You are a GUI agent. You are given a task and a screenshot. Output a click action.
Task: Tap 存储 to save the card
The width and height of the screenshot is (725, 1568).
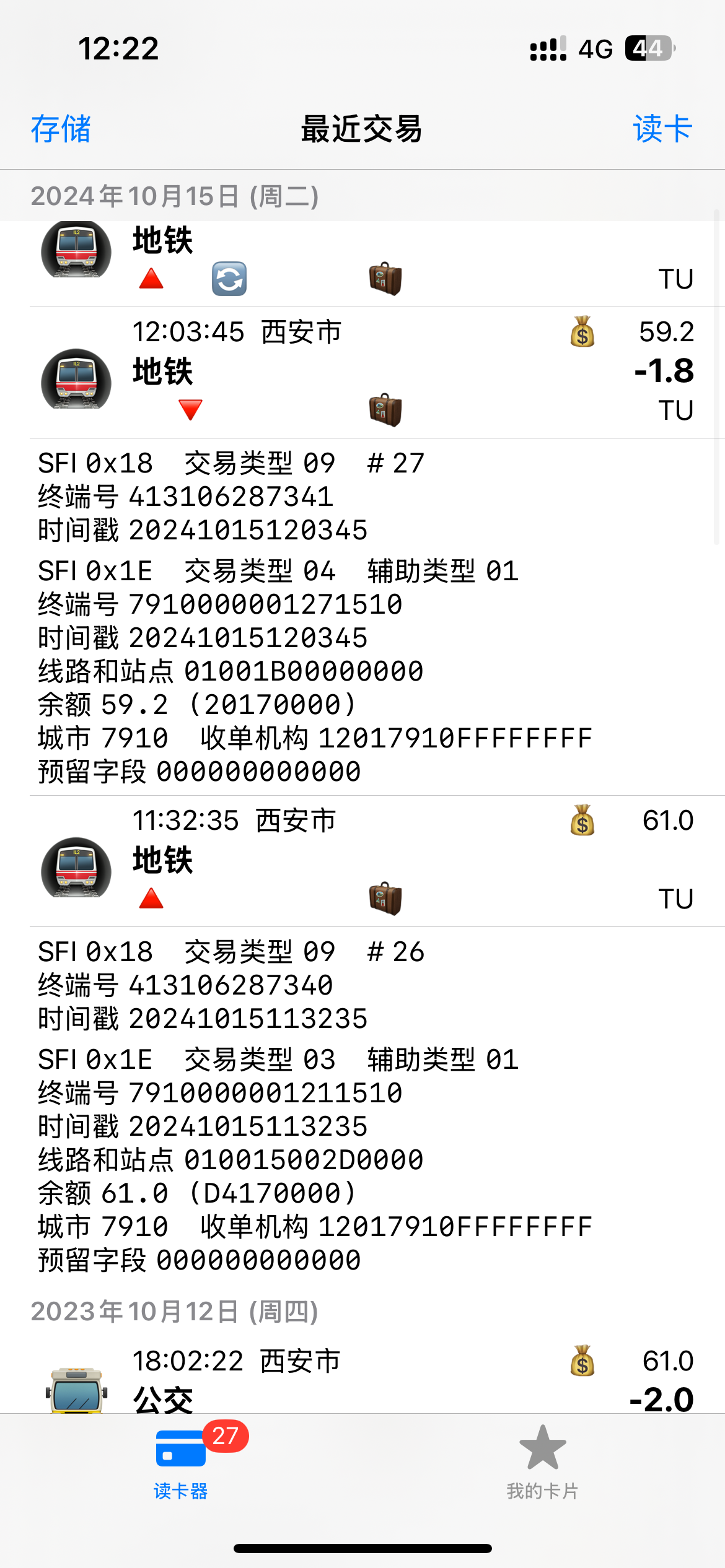click(x=61, y=129)
